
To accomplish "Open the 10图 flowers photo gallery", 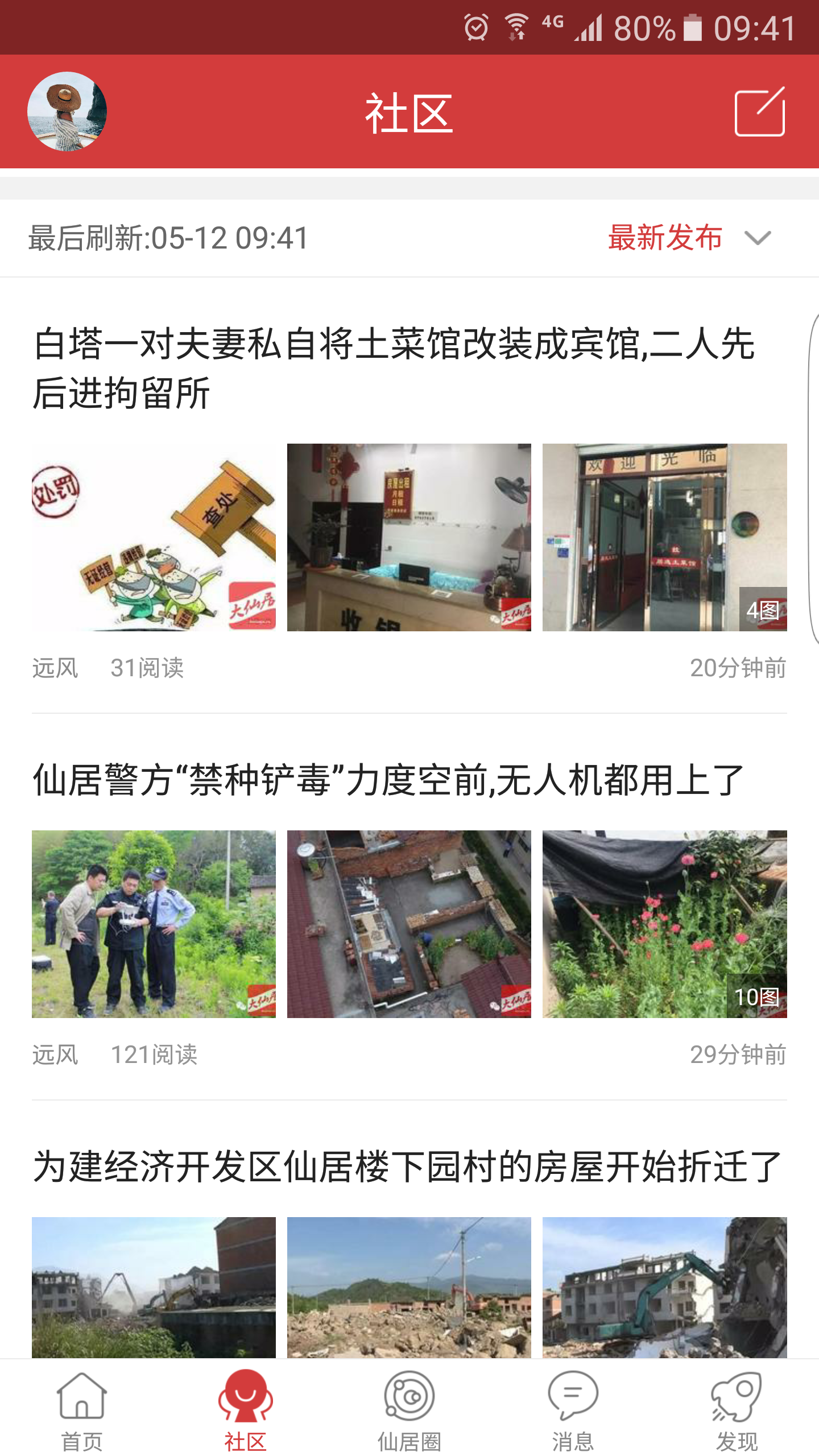I will (664, 924).
